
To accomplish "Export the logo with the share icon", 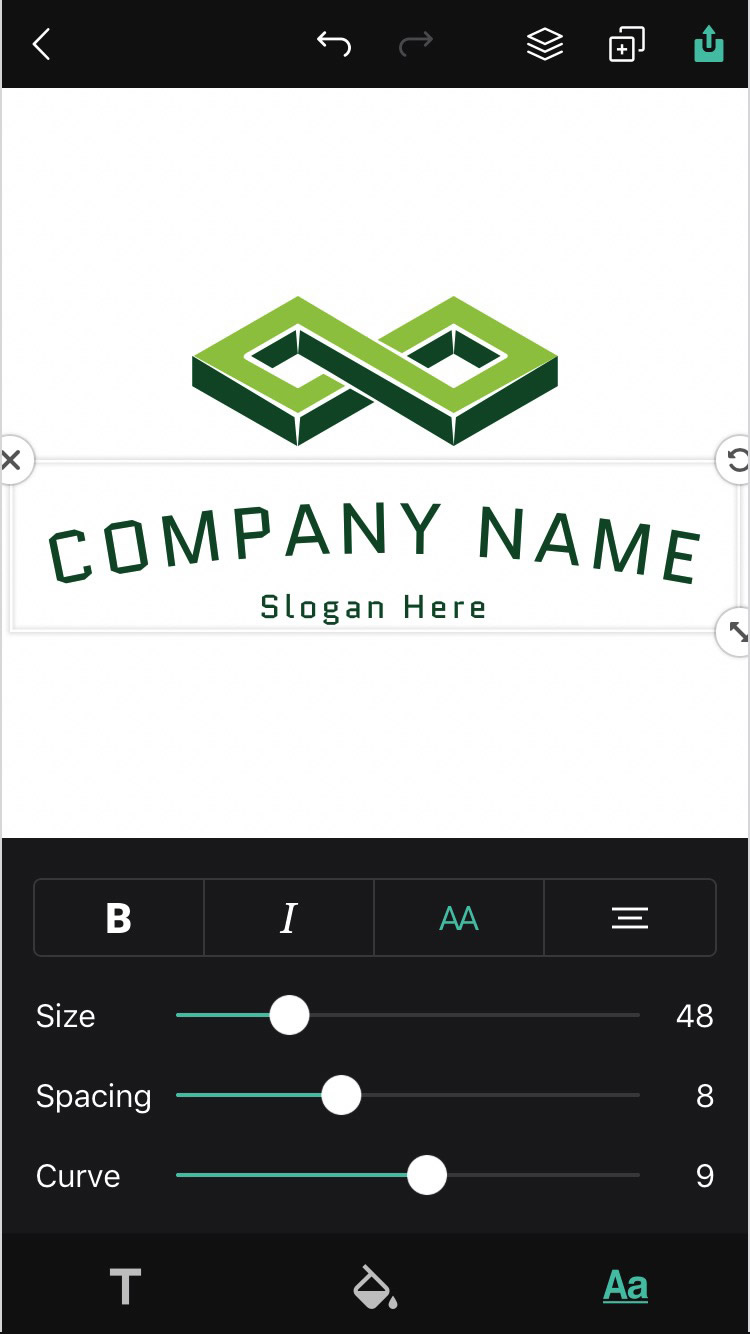I will (x=708, y=44).
